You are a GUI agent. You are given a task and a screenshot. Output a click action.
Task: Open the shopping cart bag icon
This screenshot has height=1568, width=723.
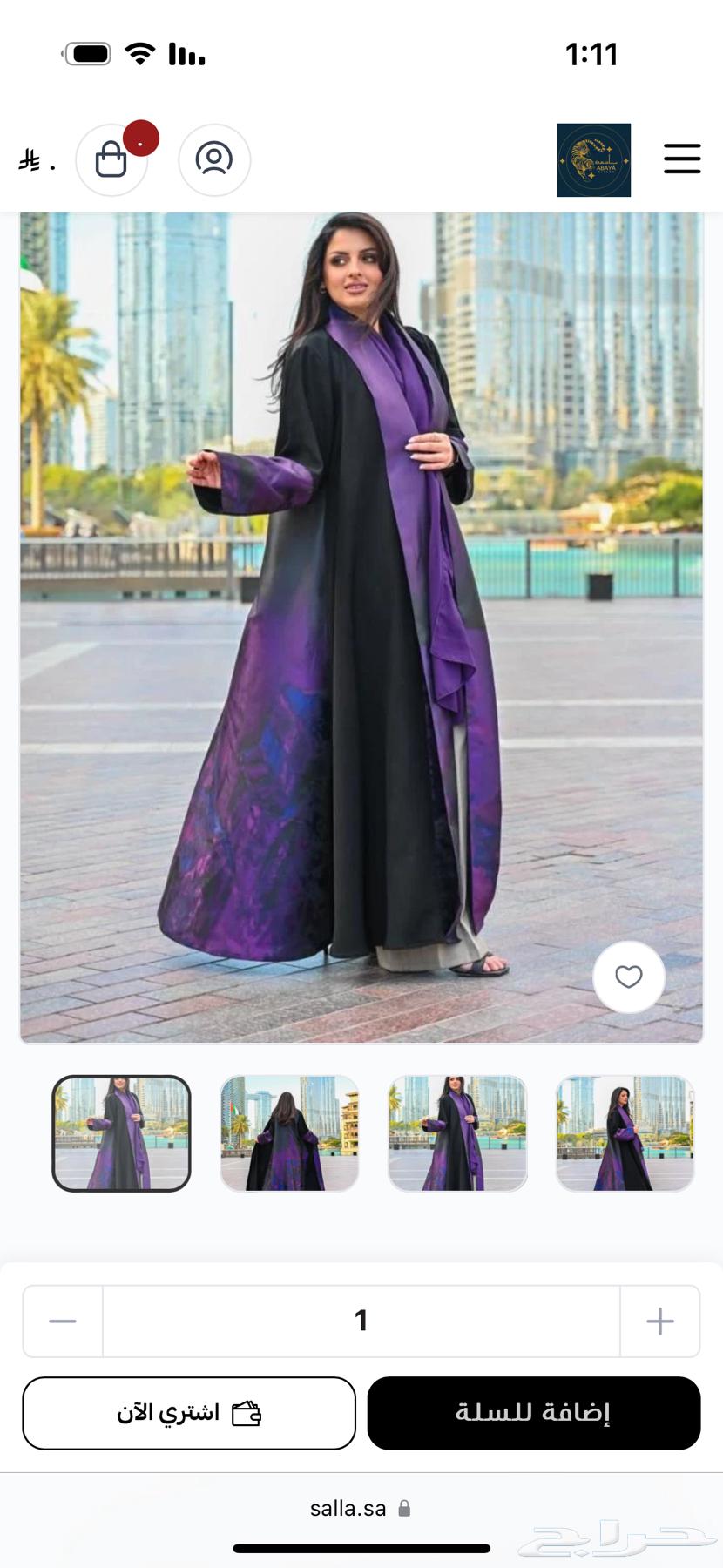[x=112, y=160]
